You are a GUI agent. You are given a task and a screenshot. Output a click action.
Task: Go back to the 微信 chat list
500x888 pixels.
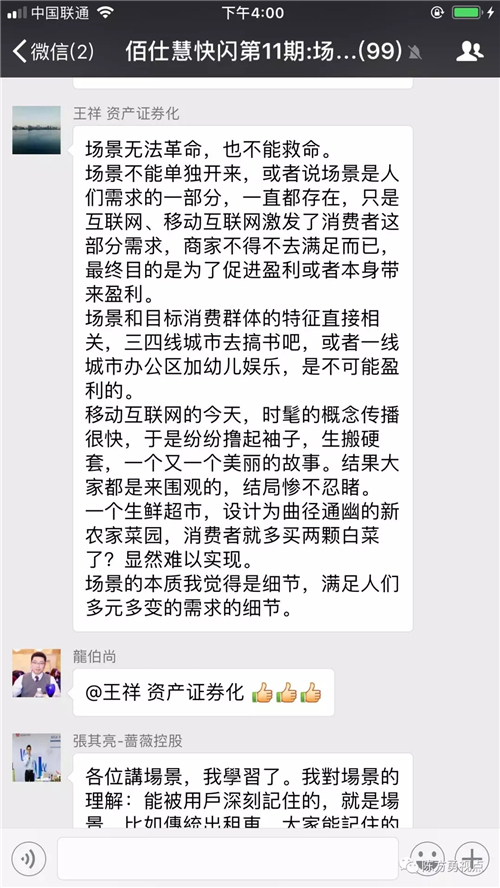tap(53, 51)
